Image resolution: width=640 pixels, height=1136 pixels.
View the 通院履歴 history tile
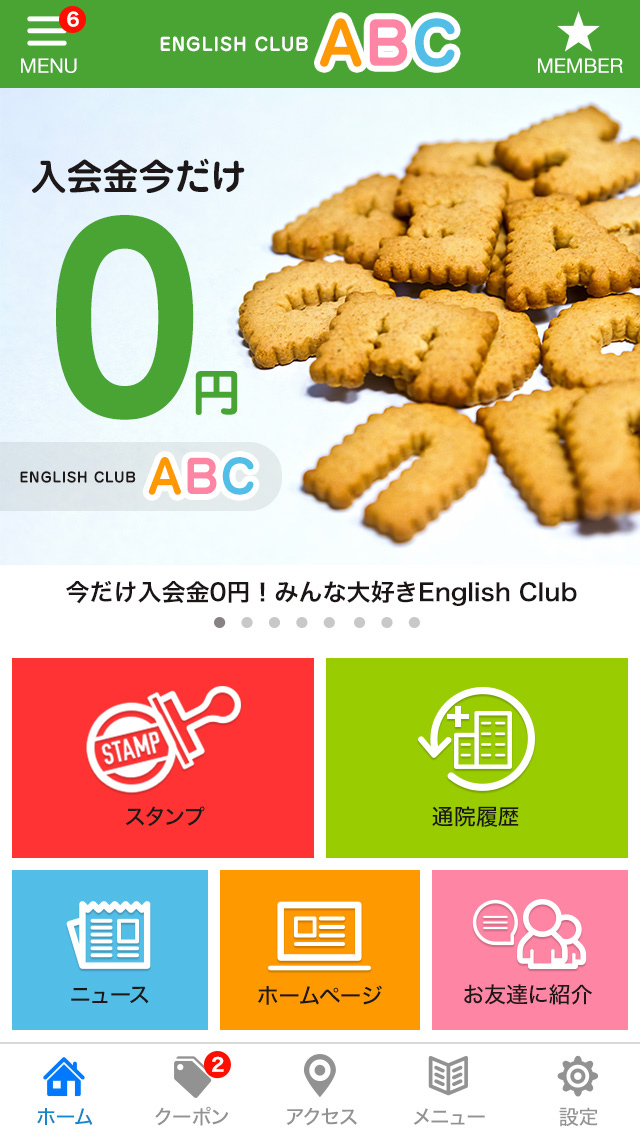477,758
